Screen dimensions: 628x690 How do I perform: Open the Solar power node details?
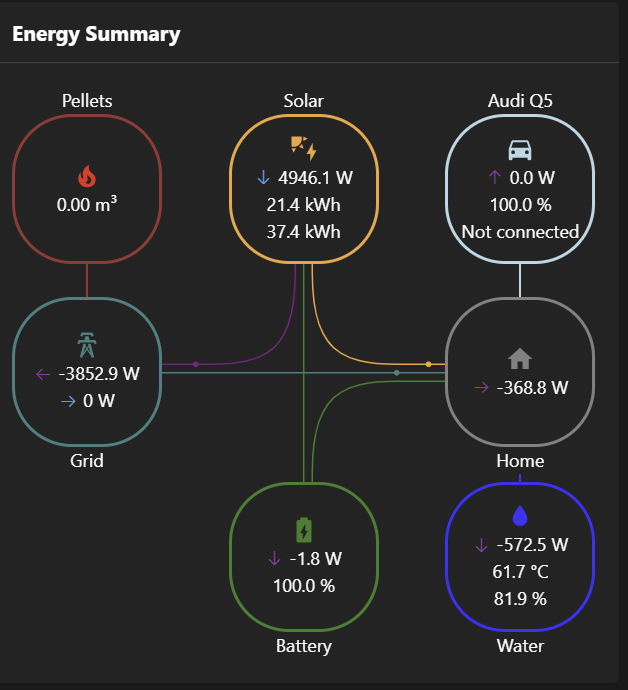(303, 189)
